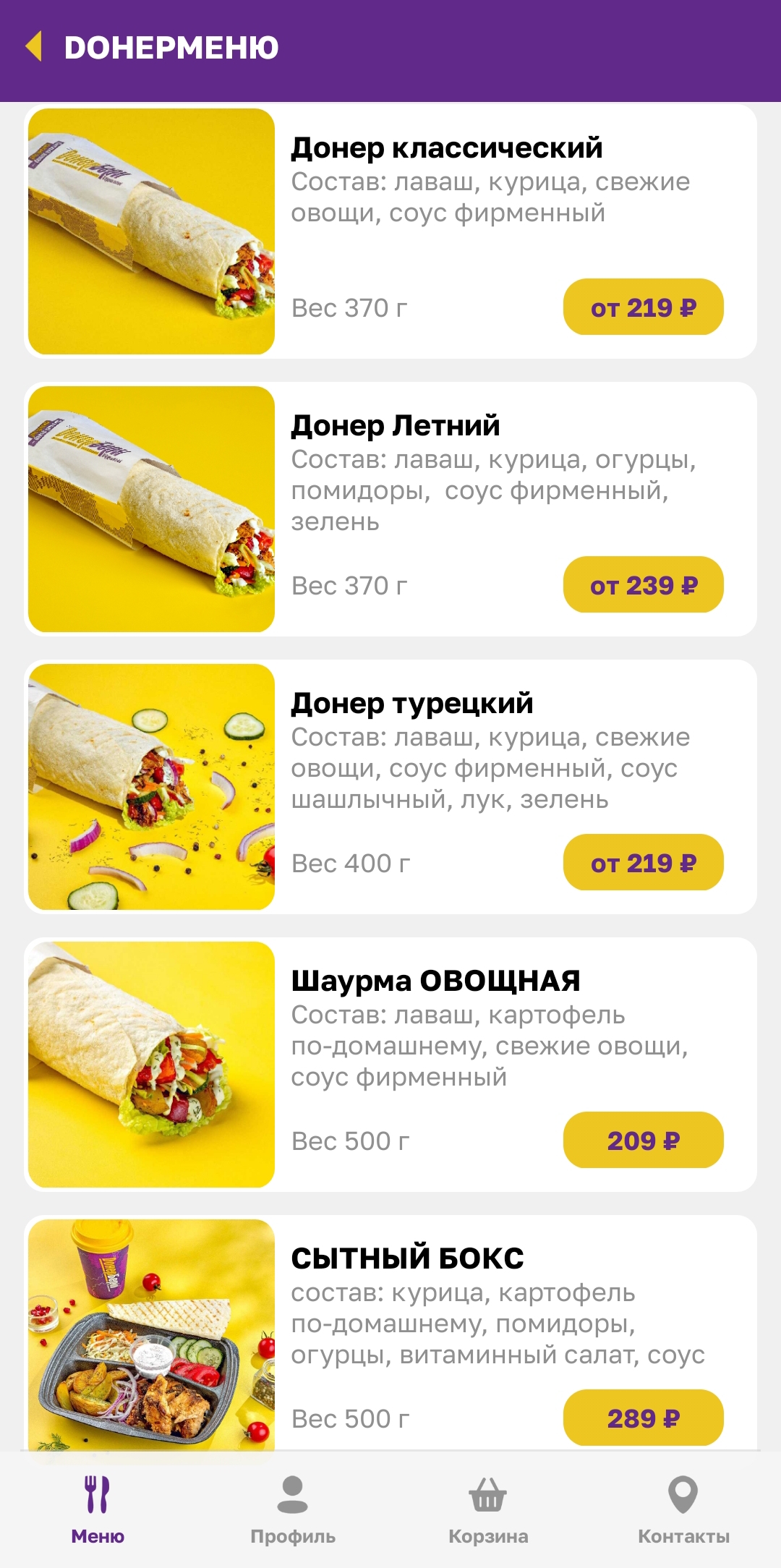Tap the от 219 ₽ button for Донер классический

pyautogui.click(x=643, y=307)
